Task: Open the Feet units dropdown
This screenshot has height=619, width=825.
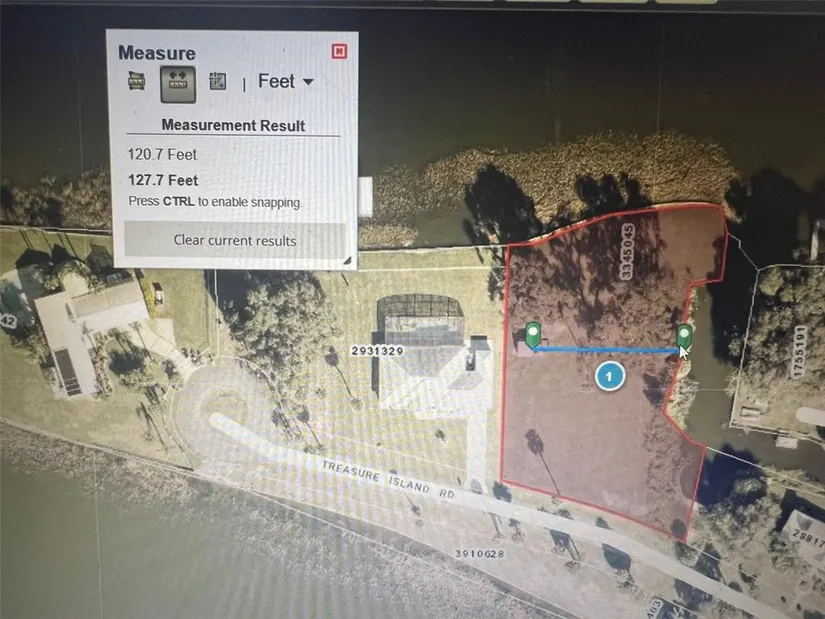Action: click(x=286, y=82)
